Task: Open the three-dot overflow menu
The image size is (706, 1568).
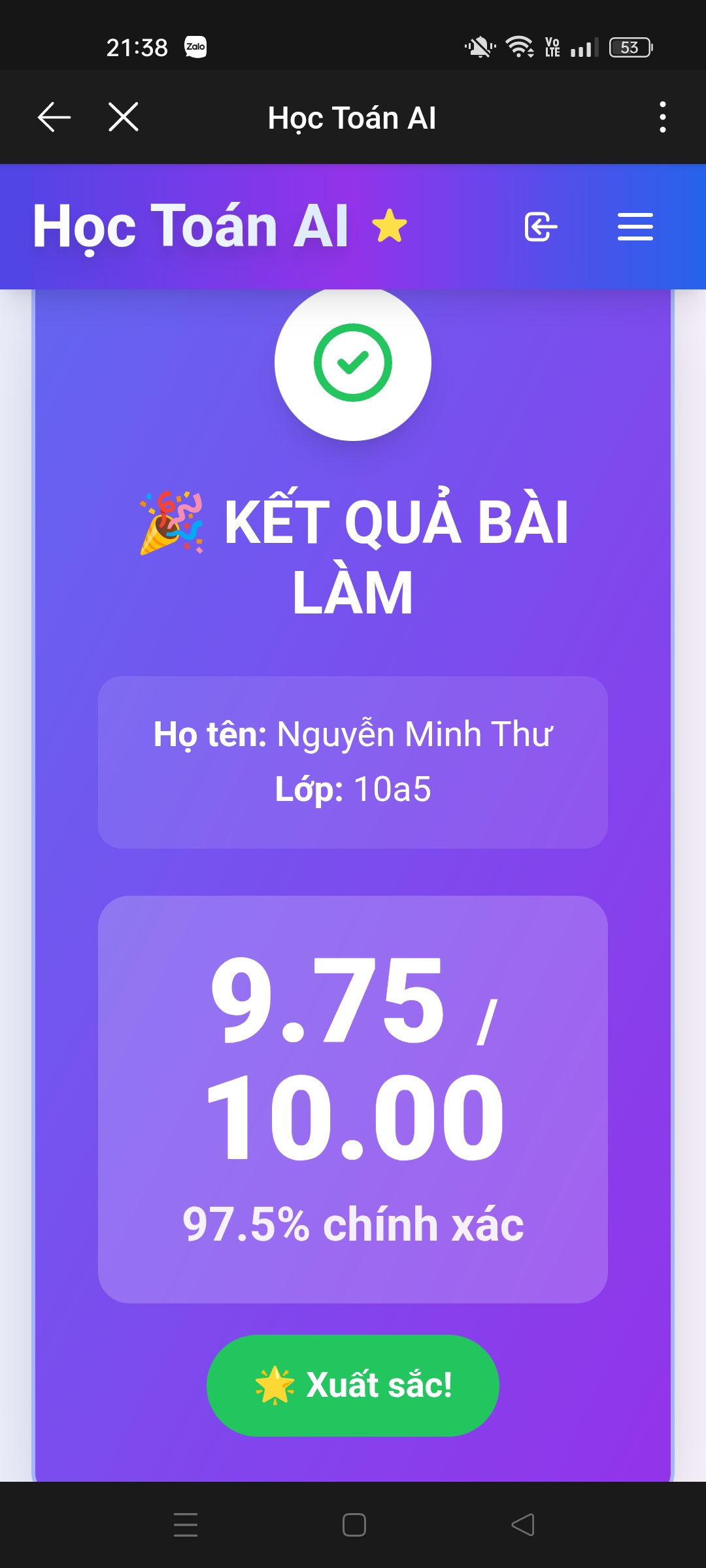Action: [x=663, y=118]
